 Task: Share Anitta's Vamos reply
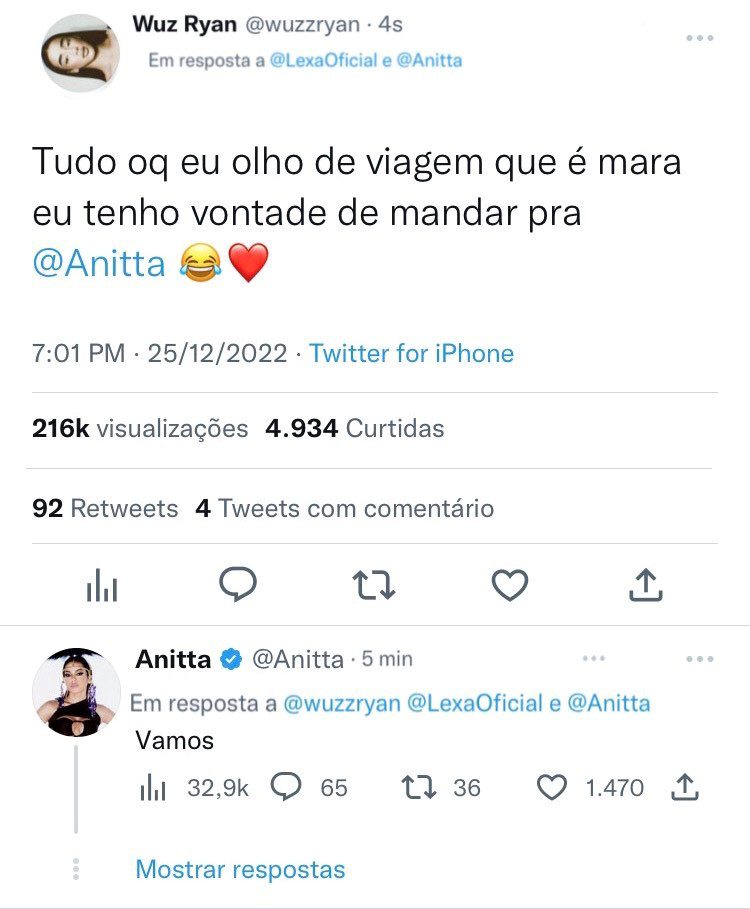684,788
